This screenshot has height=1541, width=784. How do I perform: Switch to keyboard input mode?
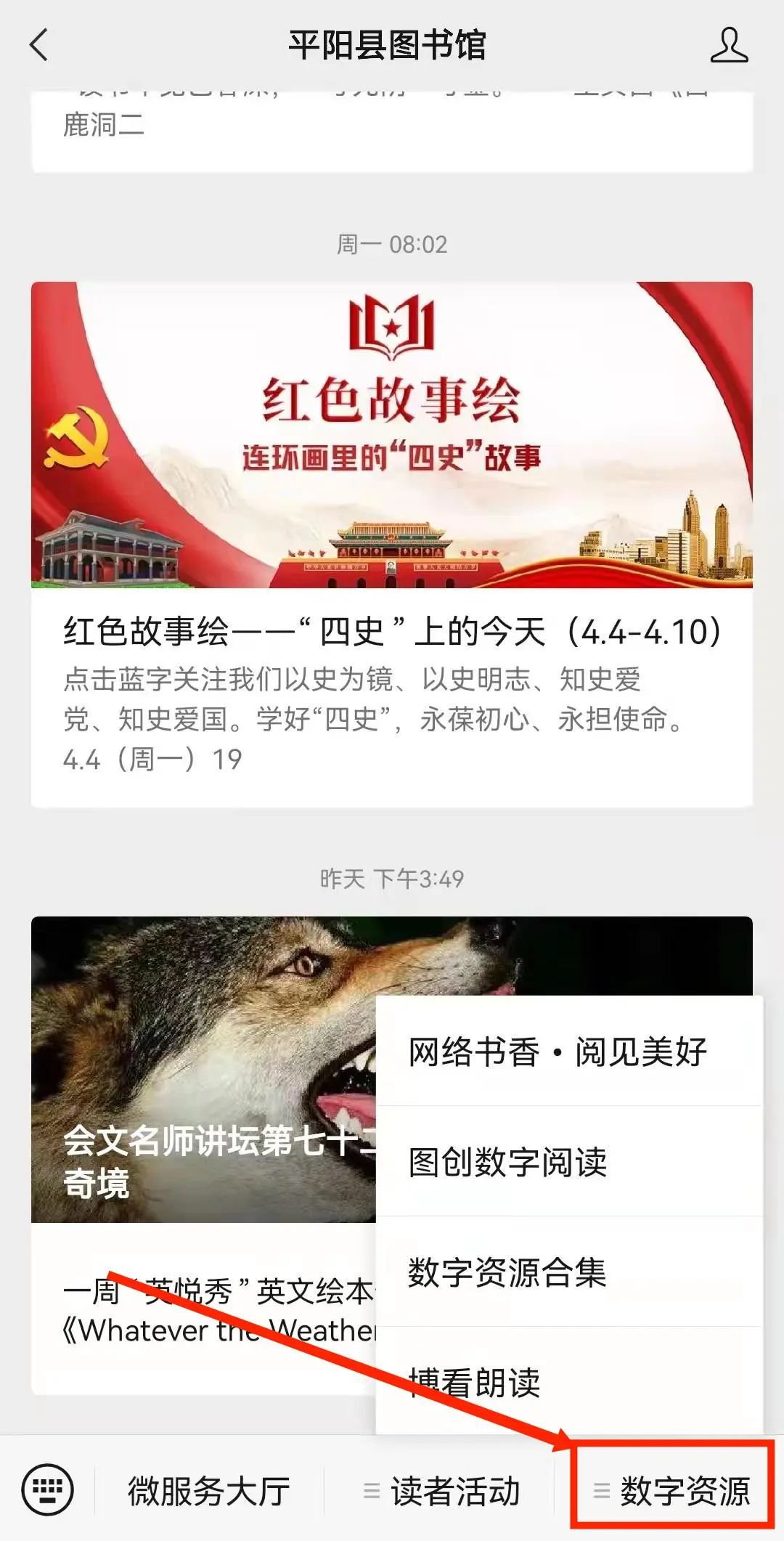[x=48, y=1490]
